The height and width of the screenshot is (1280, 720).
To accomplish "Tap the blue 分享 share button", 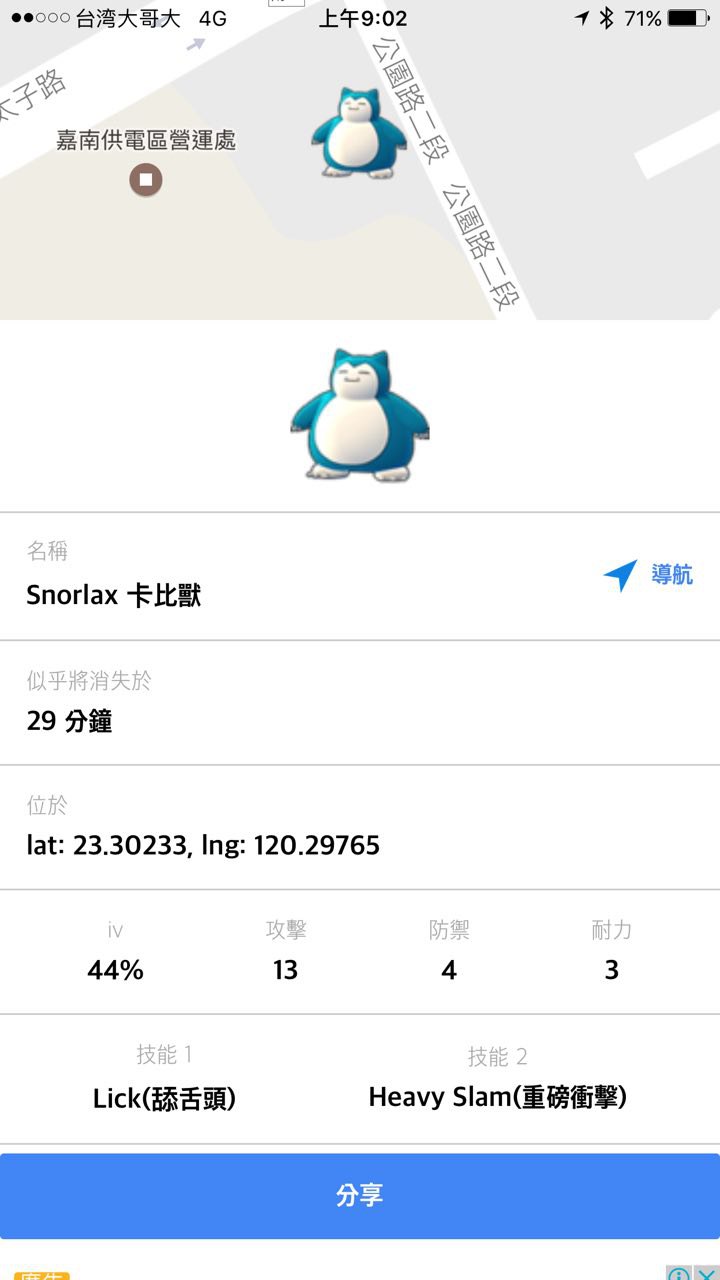I will coord(360,1196).
